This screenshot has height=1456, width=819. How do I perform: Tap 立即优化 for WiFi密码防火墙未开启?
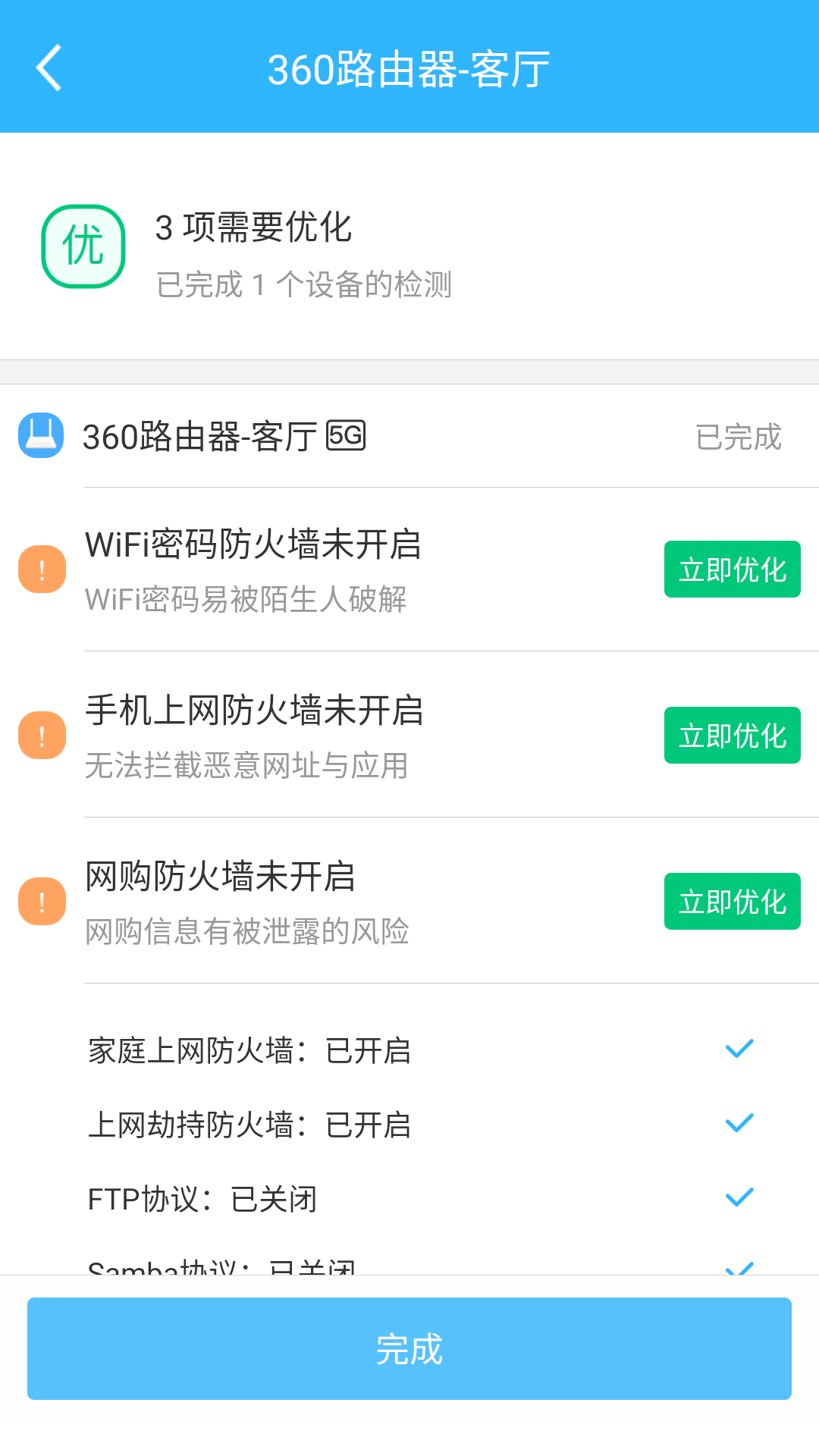(x=732, y=569)
